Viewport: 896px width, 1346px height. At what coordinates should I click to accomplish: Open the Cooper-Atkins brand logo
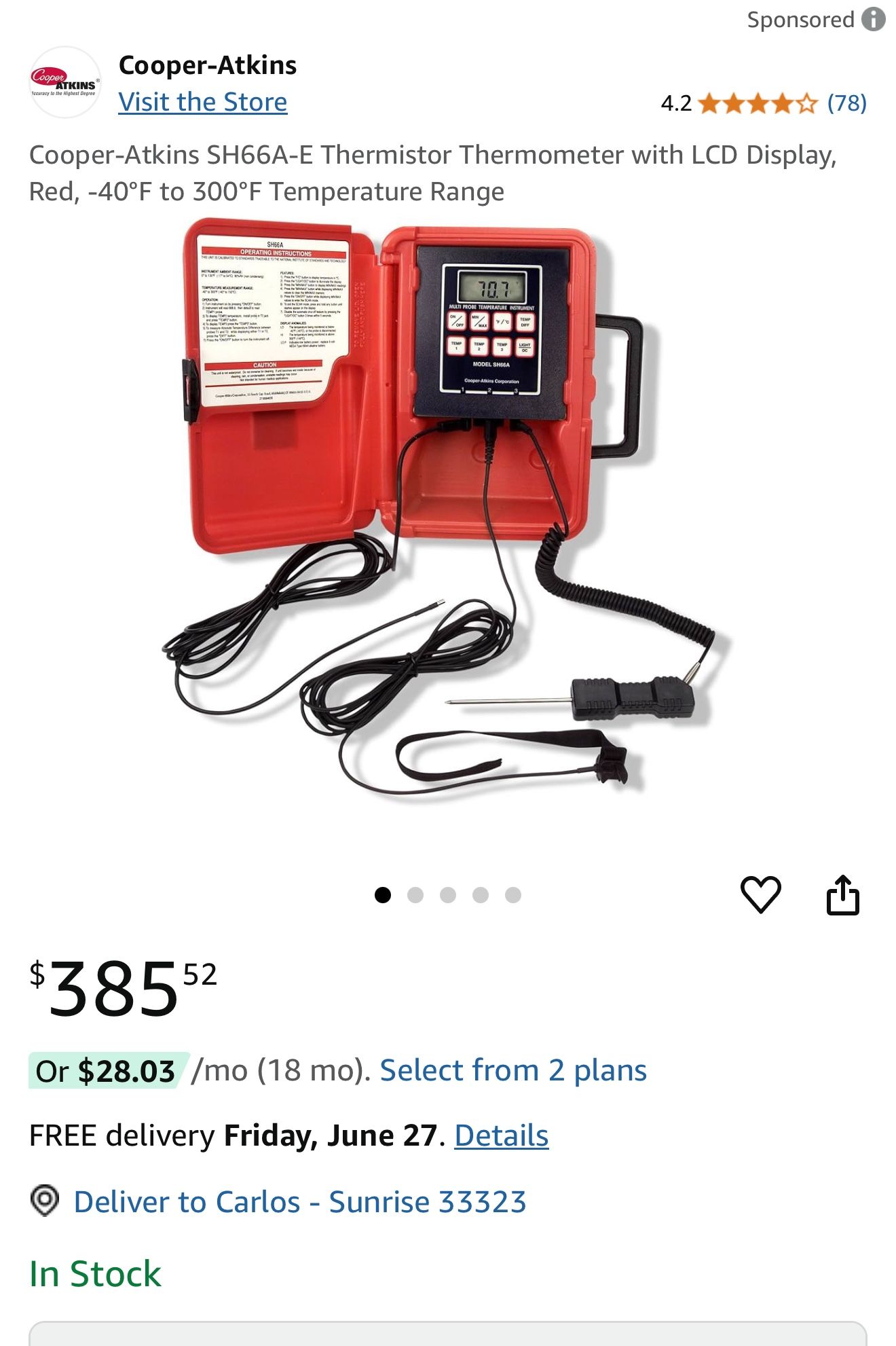tap(64, 83)
